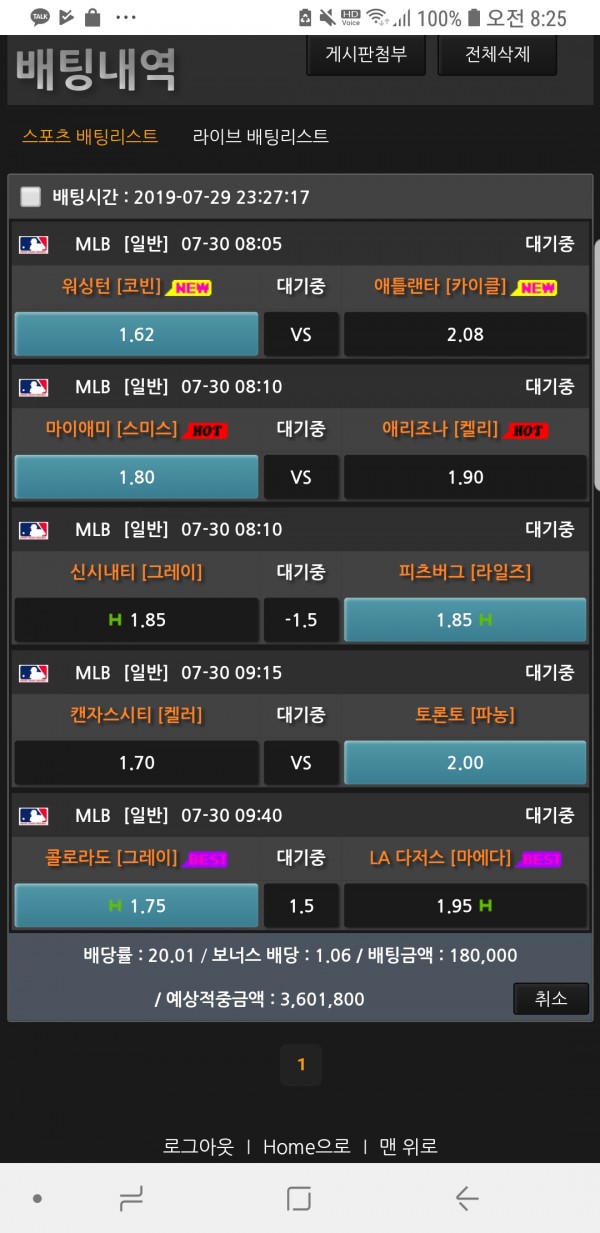Jump to top with 맨 위로
The height and width of the screenshot is (1233, 600).
pyautogui.click(x=408, y=1146)
